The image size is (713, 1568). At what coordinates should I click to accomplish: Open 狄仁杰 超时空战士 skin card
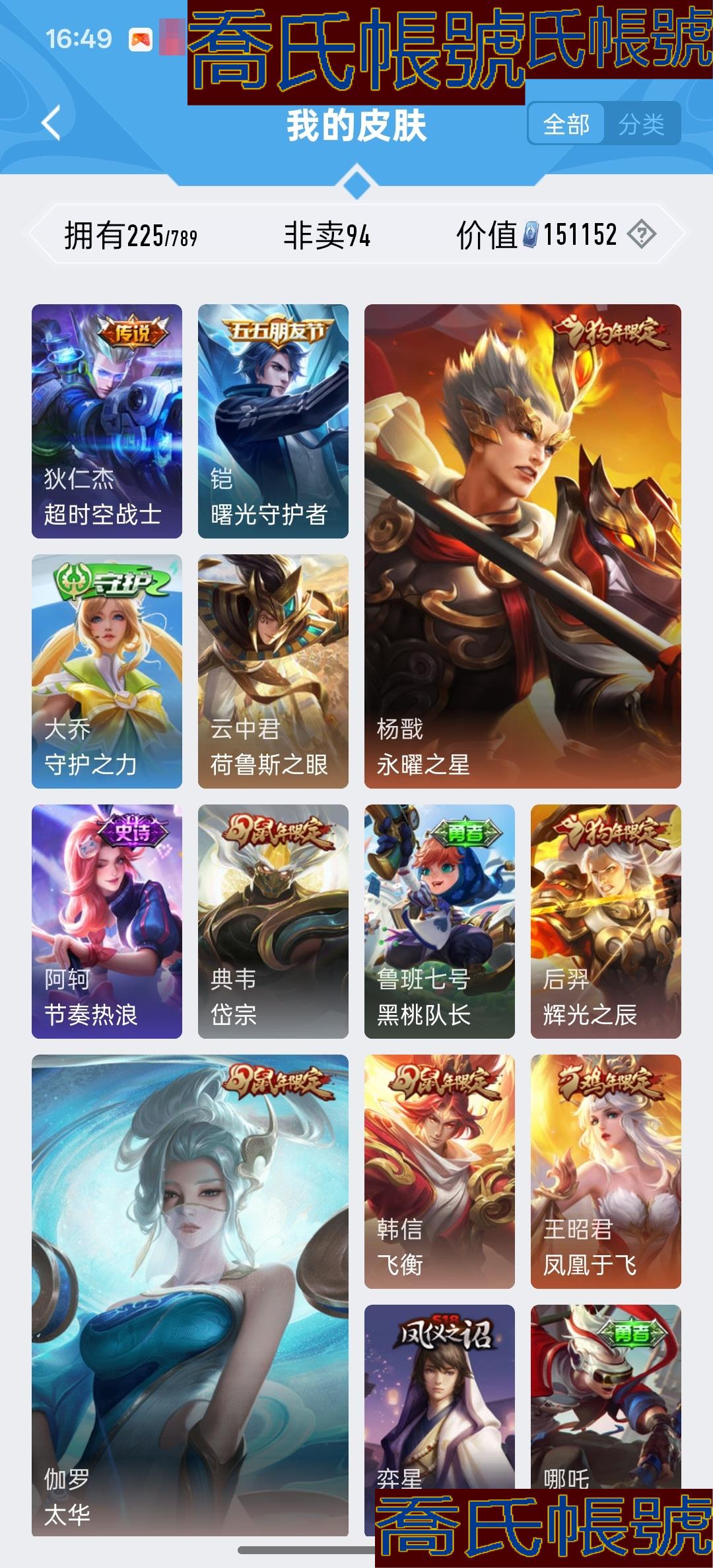[x=107, y=421]
